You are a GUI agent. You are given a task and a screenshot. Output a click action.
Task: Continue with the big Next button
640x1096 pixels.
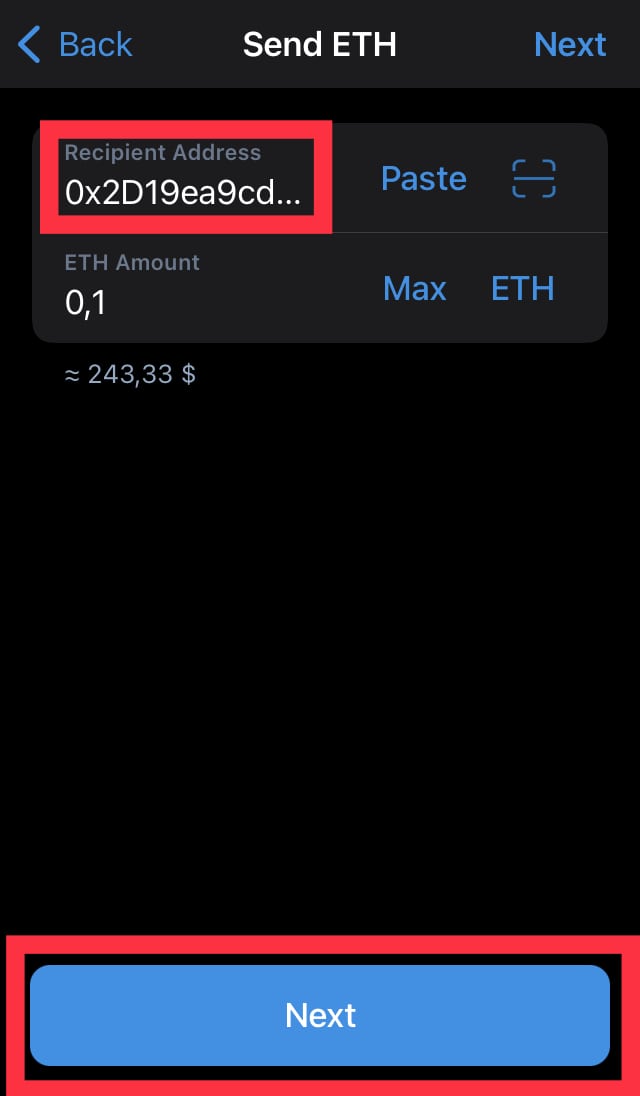point(320,1015)
